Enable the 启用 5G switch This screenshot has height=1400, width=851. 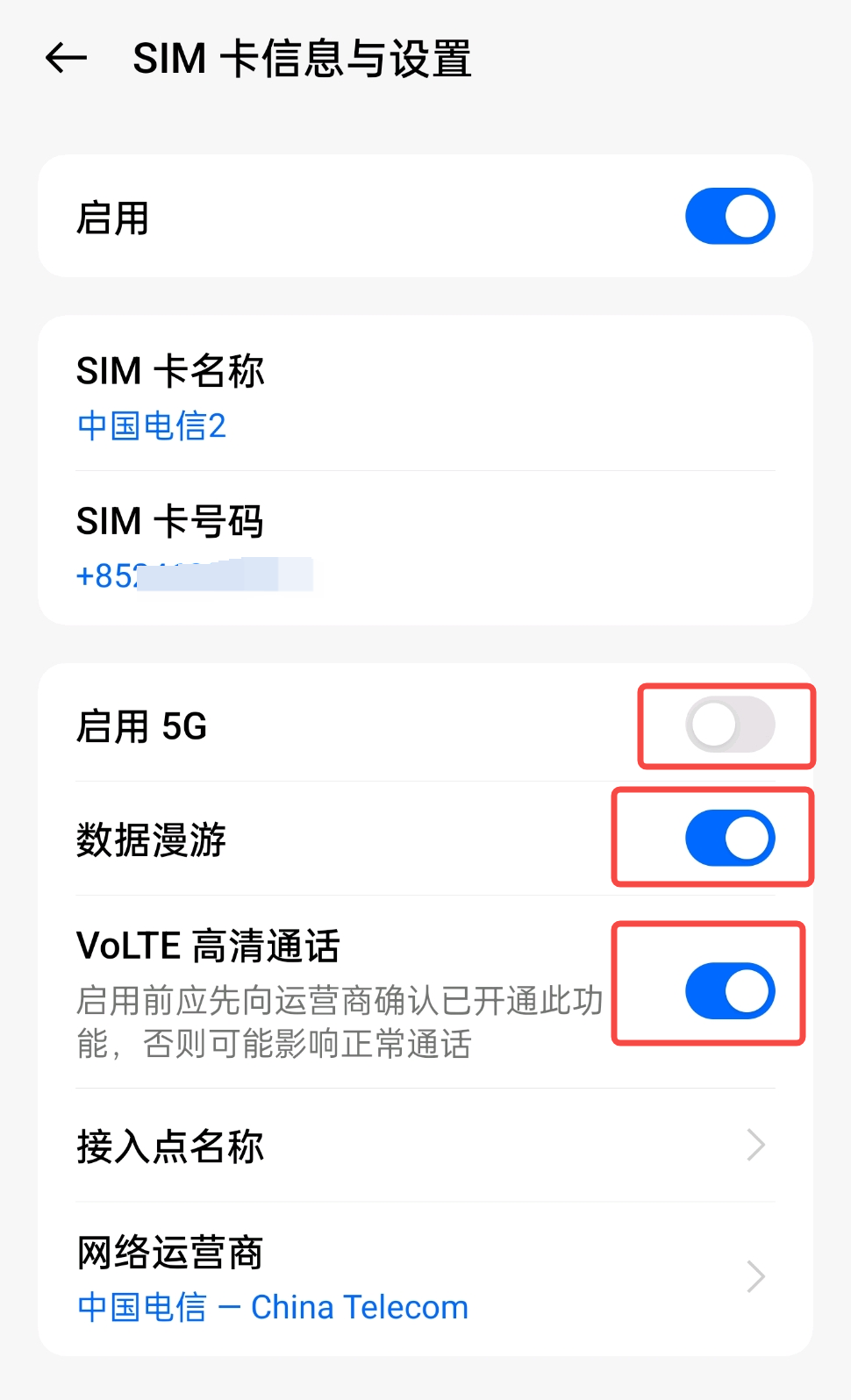pyautogui.click(x=729, y=725)
